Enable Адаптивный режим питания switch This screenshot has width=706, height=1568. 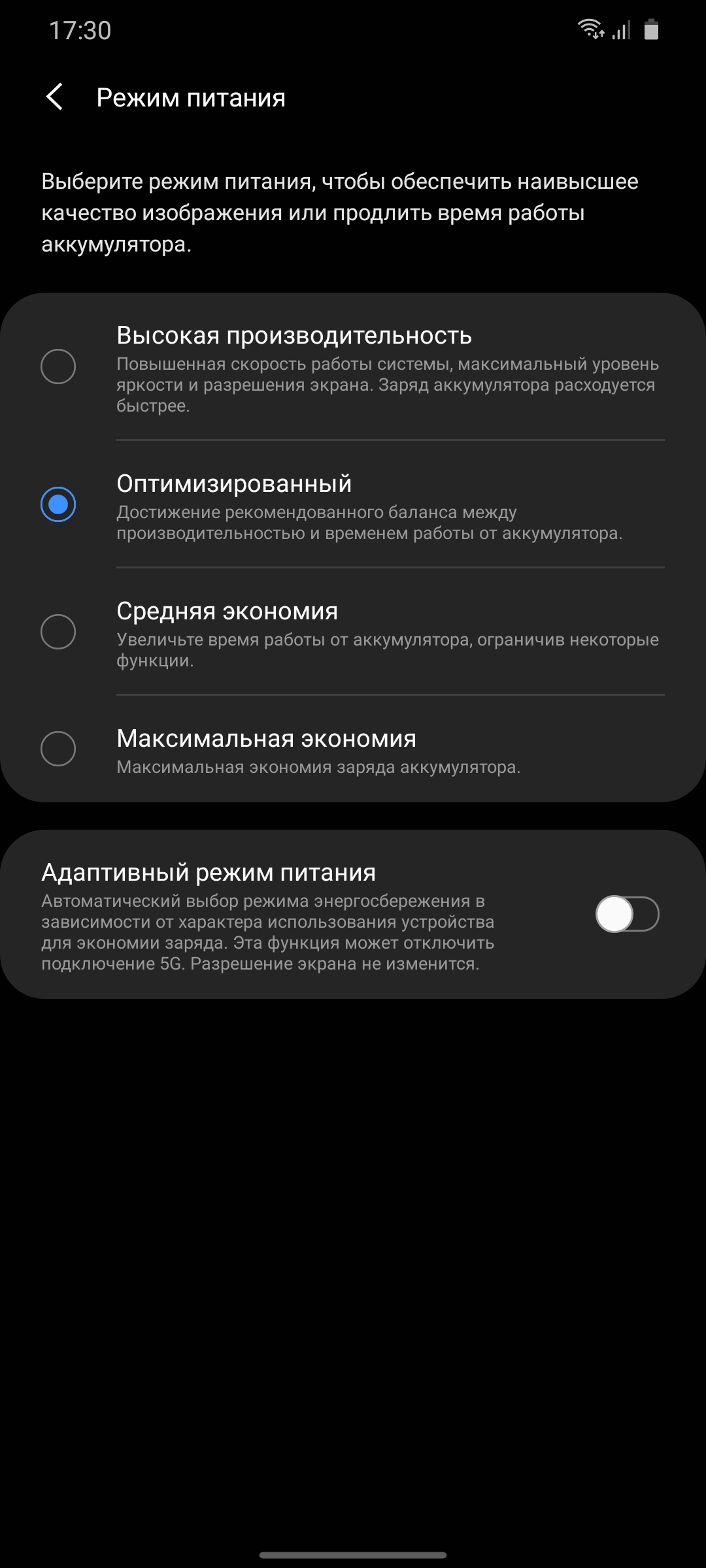click(626, 914)
